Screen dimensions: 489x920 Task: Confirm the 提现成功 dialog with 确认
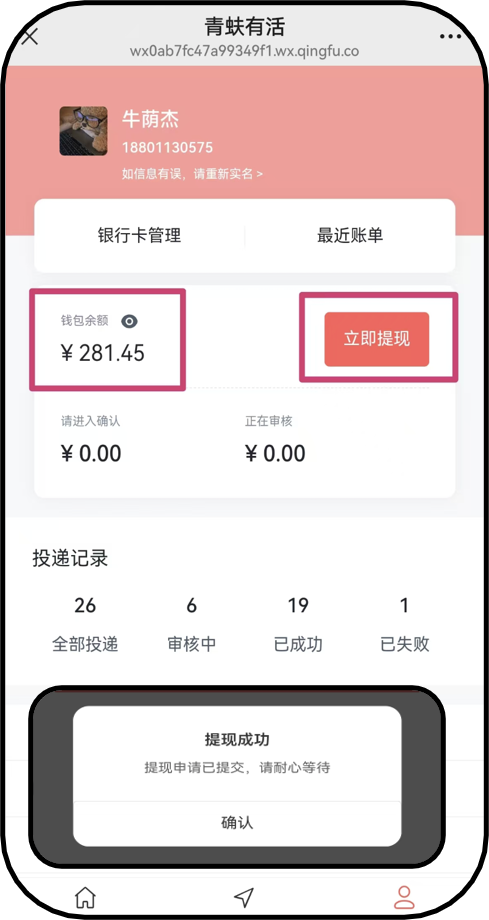(237, 823)
